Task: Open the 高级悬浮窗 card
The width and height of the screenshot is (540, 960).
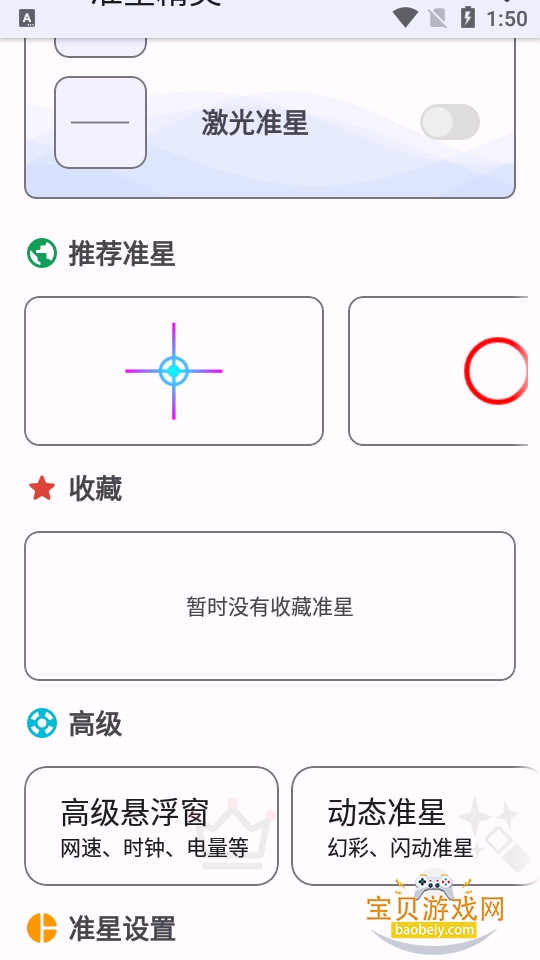Action: click(151, 826)
